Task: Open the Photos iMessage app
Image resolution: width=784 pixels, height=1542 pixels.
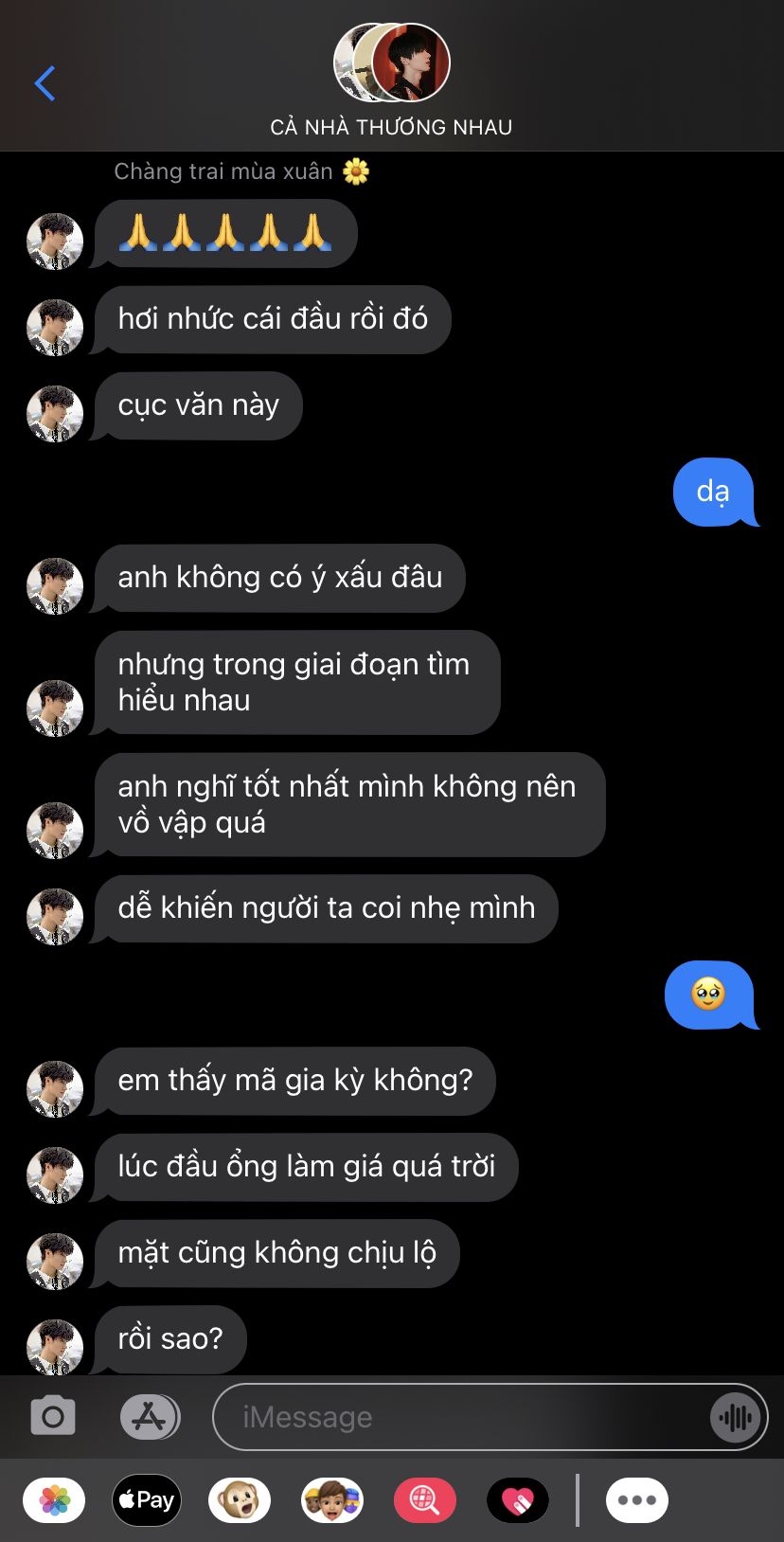Action: 54,1500
